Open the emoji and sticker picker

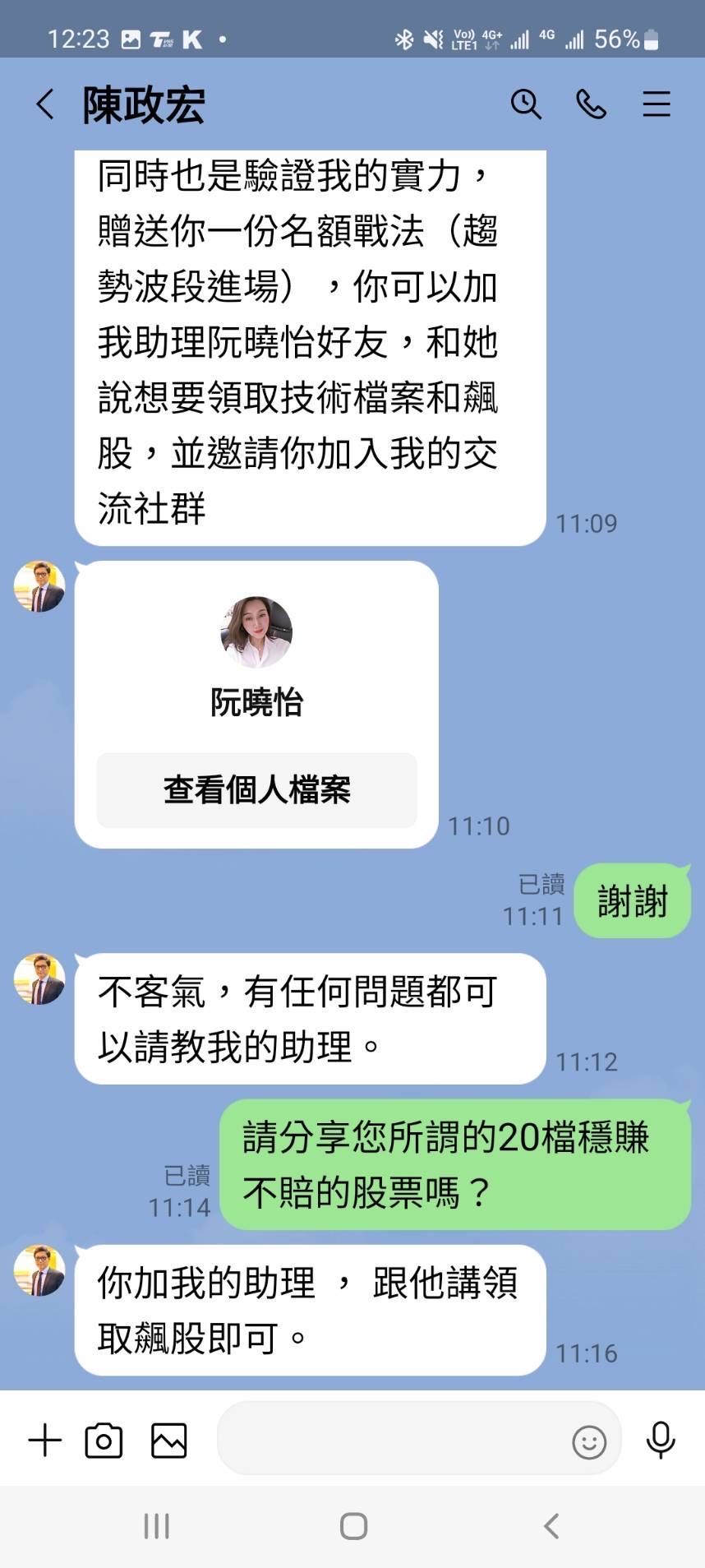(x=588, y=1442)
